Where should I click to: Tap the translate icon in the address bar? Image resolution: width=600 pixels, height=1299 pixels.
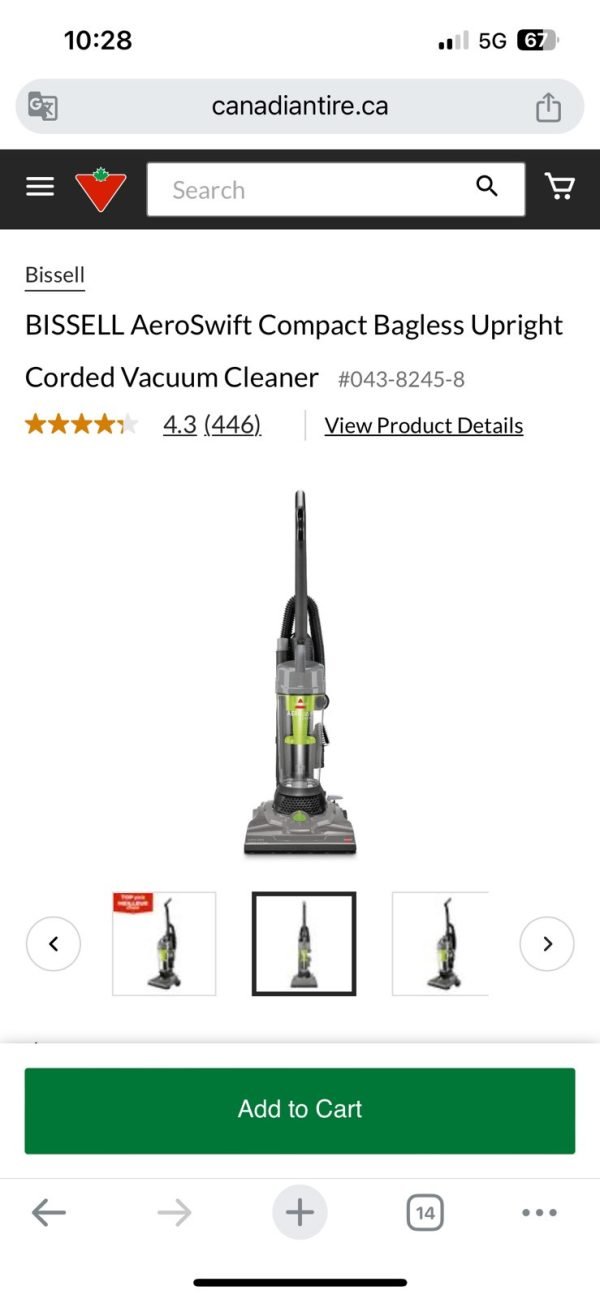point(43,106)
